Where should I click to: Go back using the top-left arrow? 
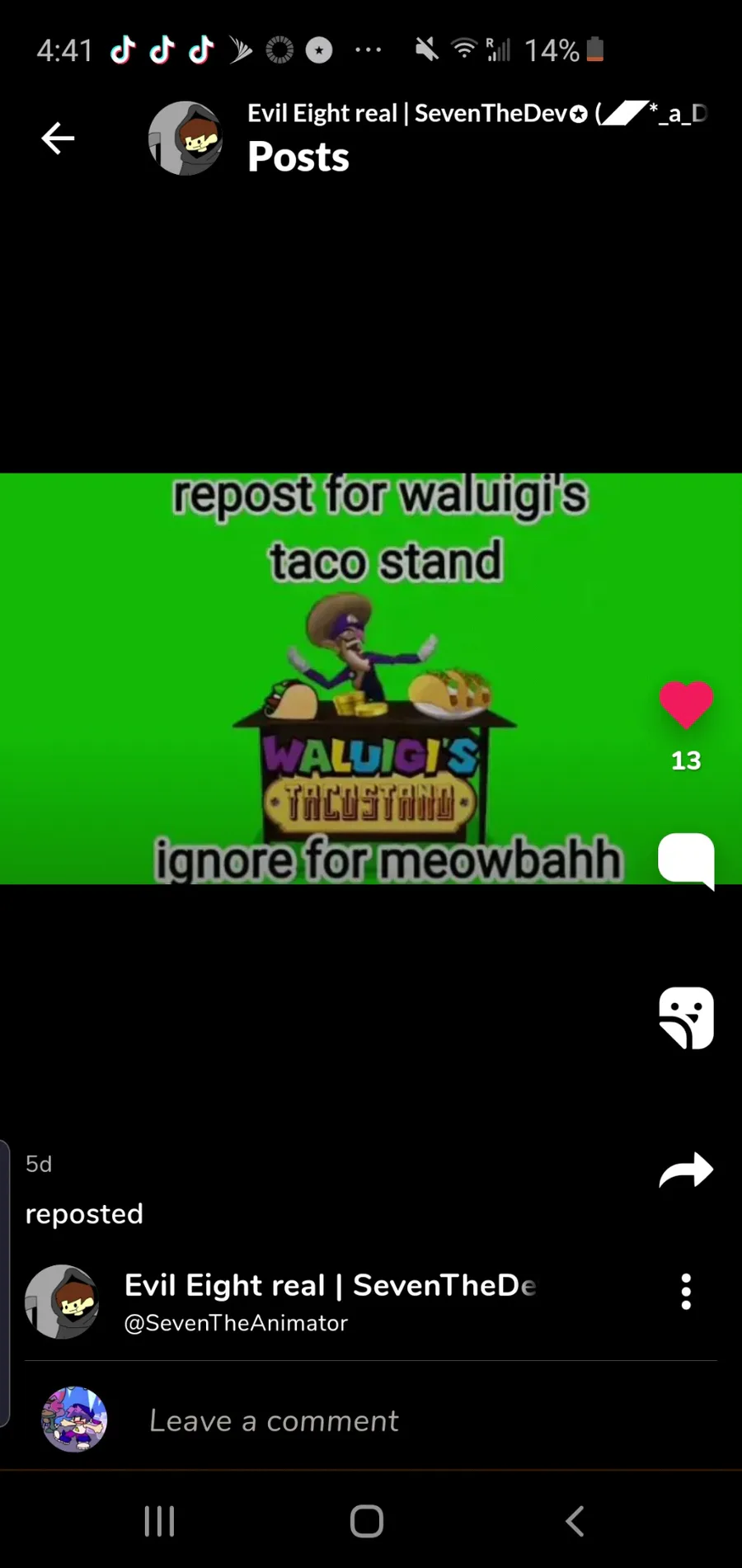pyautogui.click(x=58, y=138)
